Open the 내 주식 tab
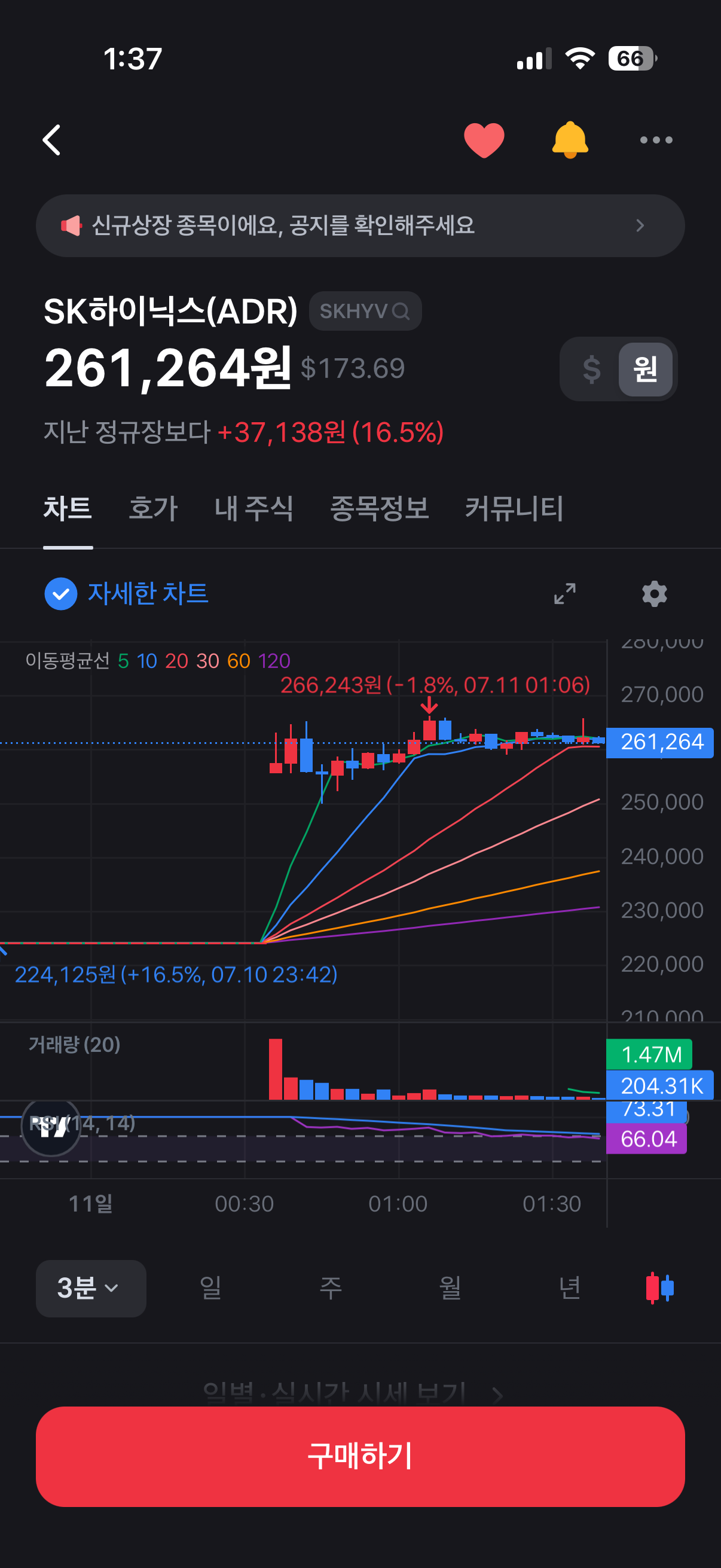The width and height of the screenshot is (721, 1568). tap(253, 508)
